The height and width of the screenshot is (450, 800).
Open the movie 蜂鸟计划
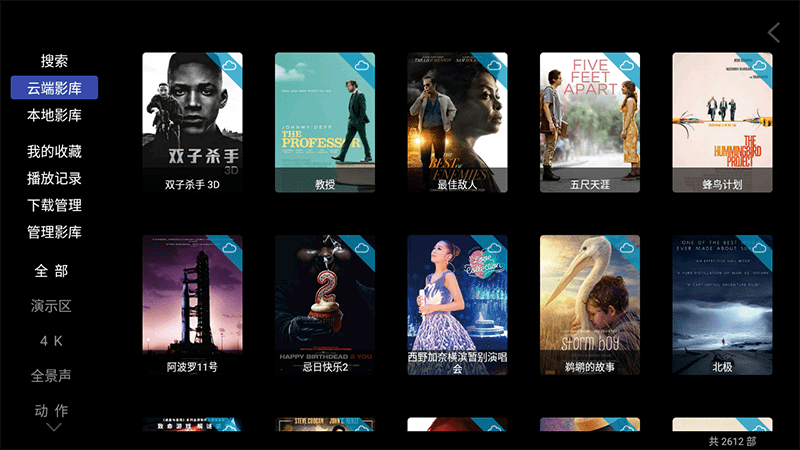tap(722, 122)
